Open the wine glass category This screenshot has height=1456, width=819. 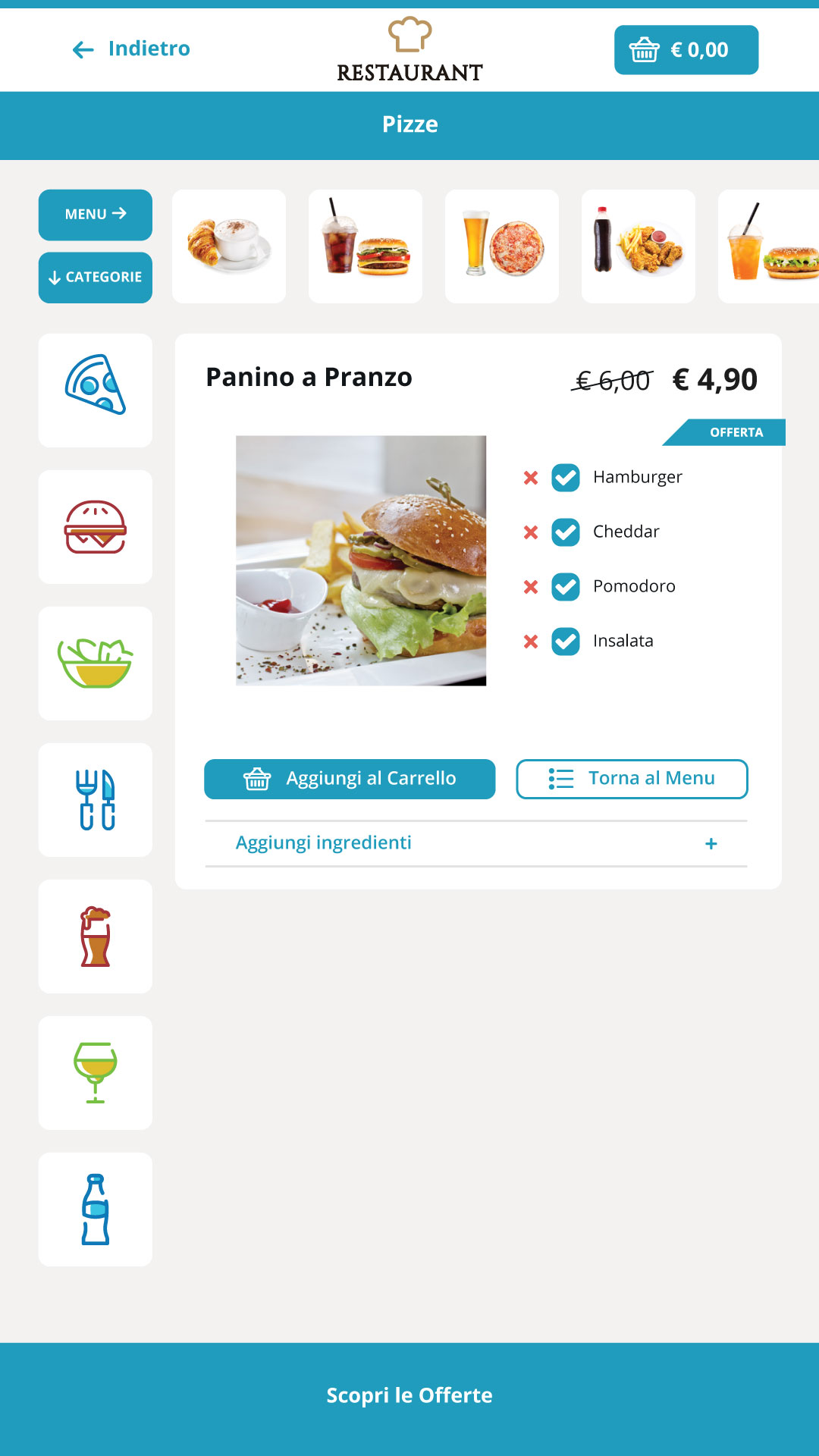point(96,1073)
